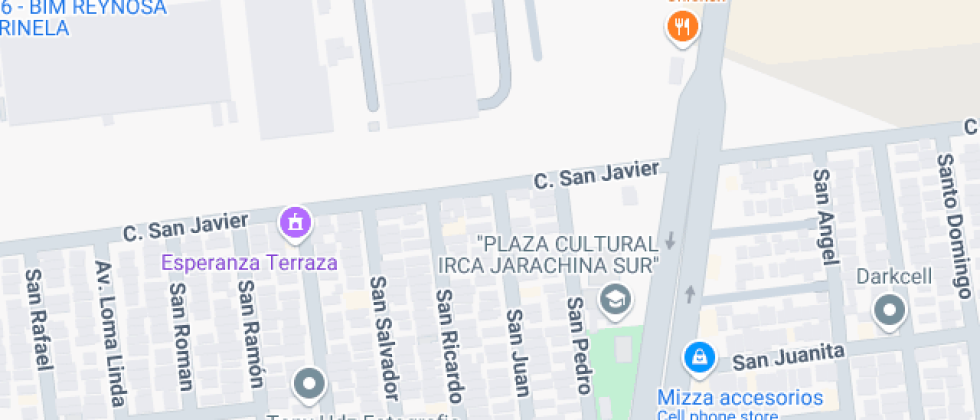The width and height of the screenshot is (980, 420).
Task: Select the gray pin near San Salvador street
Action: [309, 383]
